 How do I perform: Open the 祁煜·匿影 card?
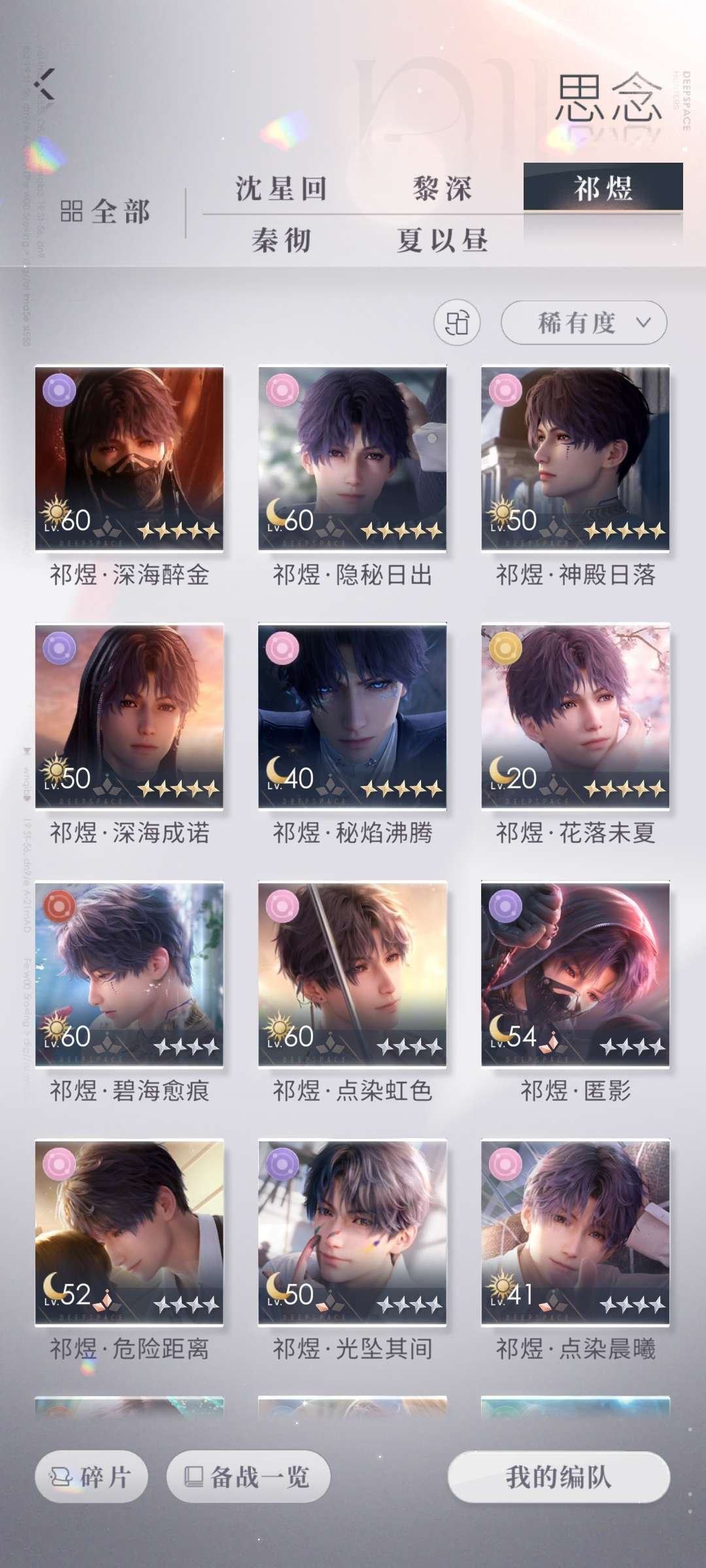tap(575, 974)
